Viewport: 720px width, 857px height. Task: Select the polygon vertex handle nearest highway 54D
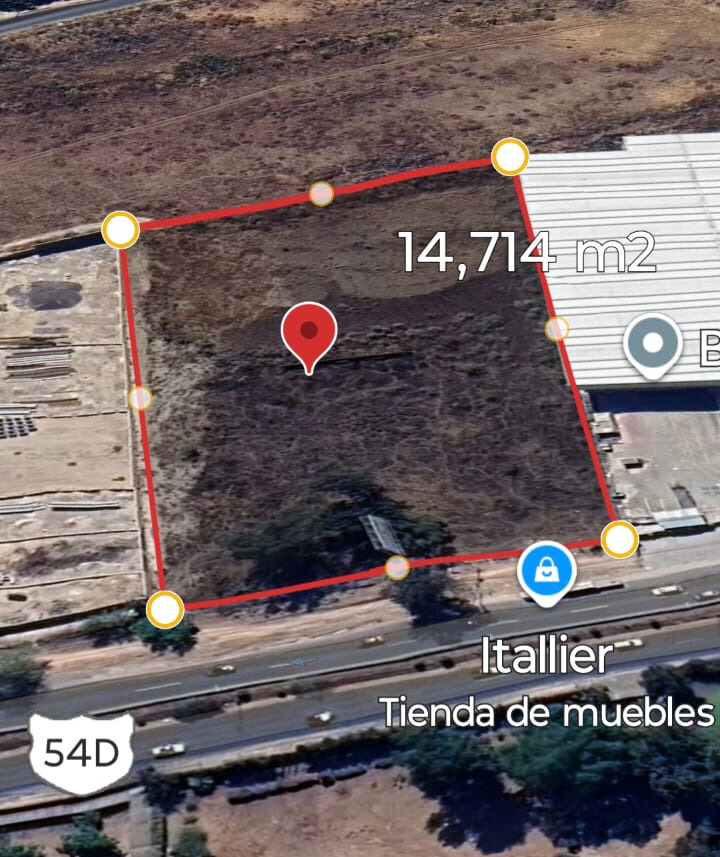[165, 608]
